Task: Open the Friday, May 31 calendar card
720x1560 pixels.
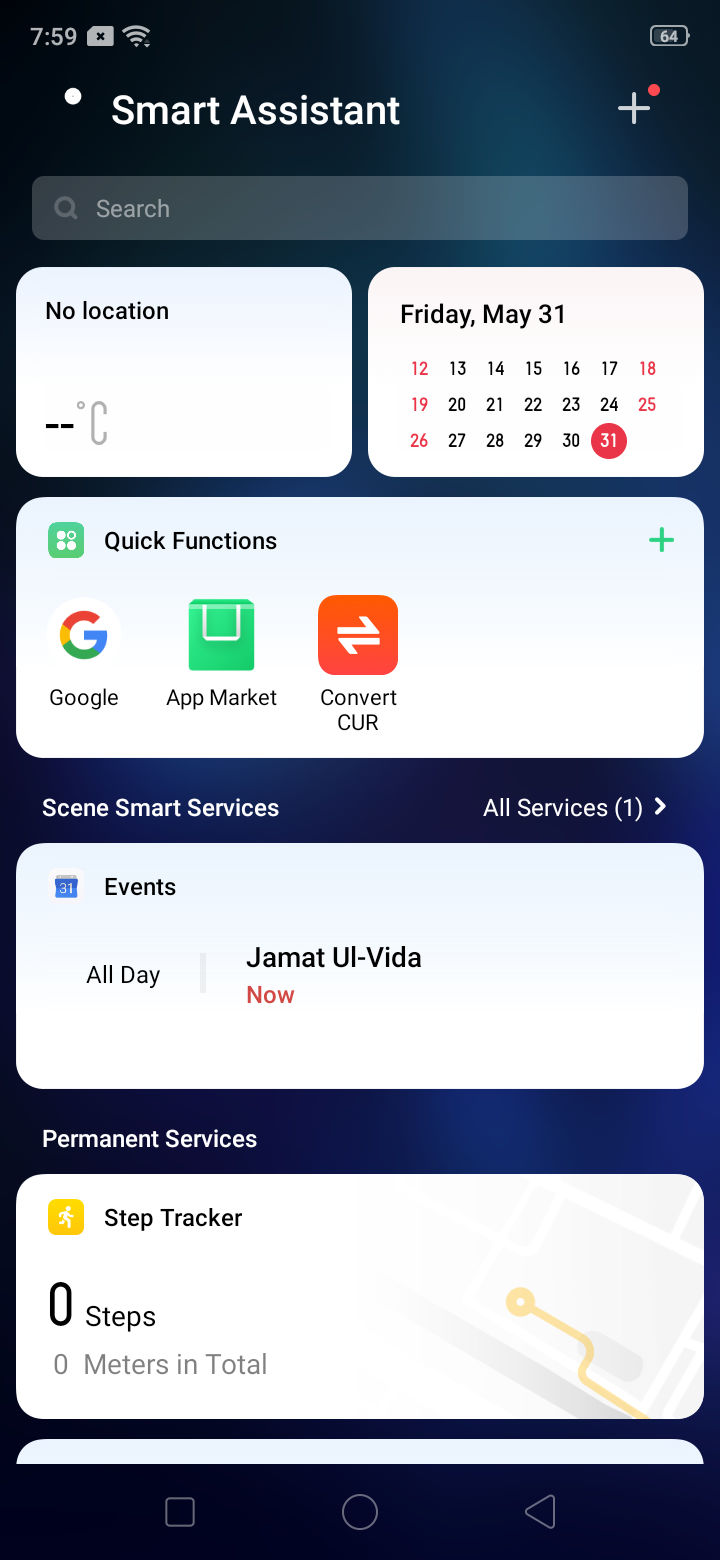Action: point(536,372)
